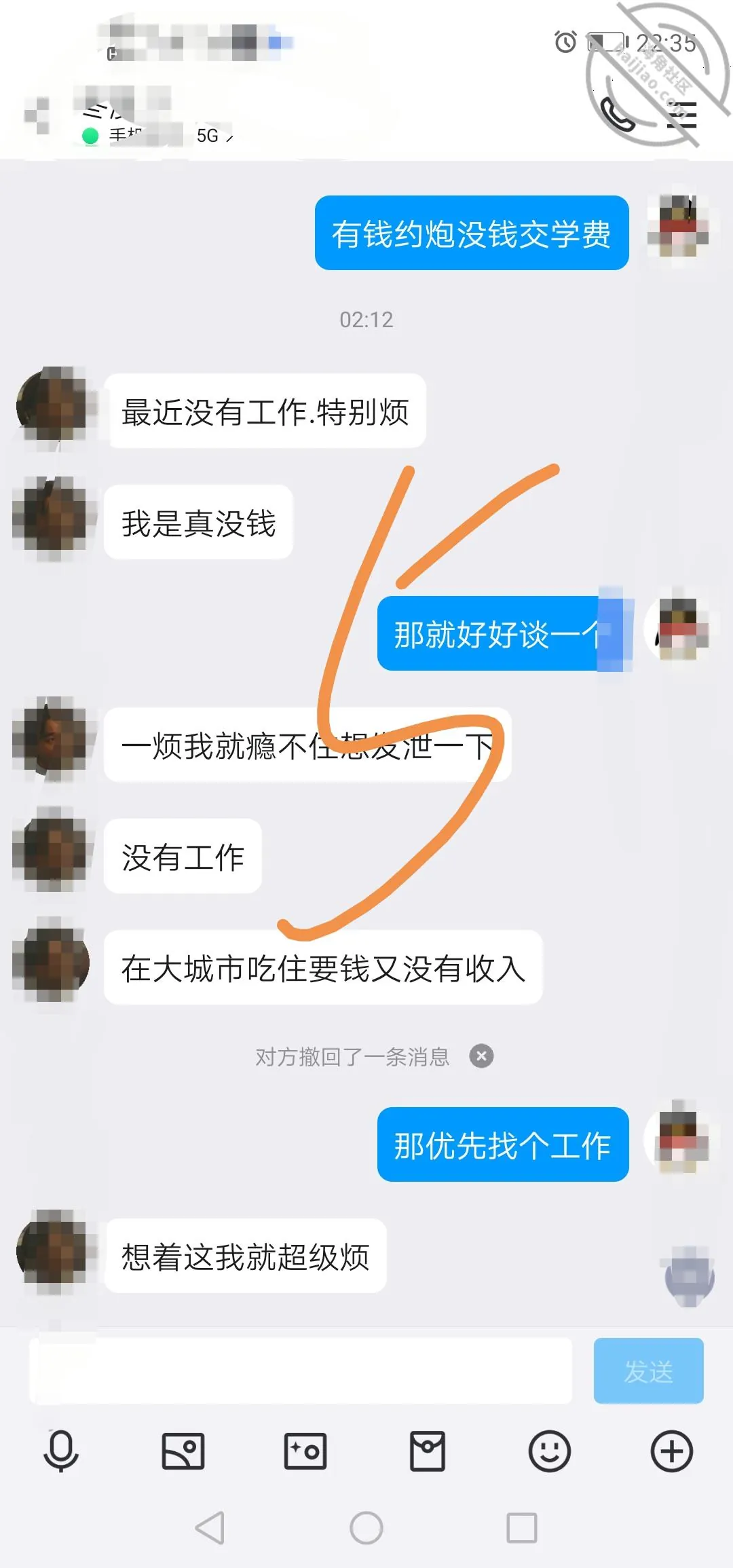This screenshot has height=1568, width=733.
Task: Open the camera capture icon
Action: coord(305,1451)
